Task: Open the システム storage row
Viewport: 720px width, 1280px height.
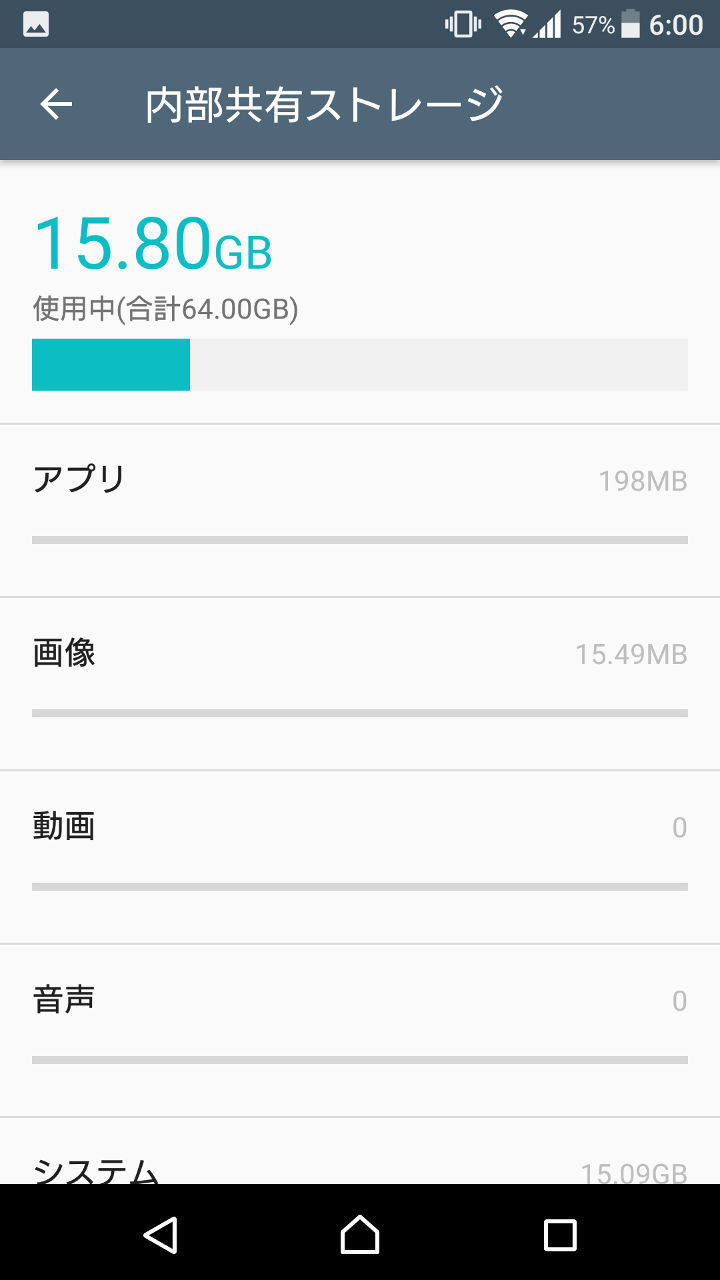Action: point(360,1165)
